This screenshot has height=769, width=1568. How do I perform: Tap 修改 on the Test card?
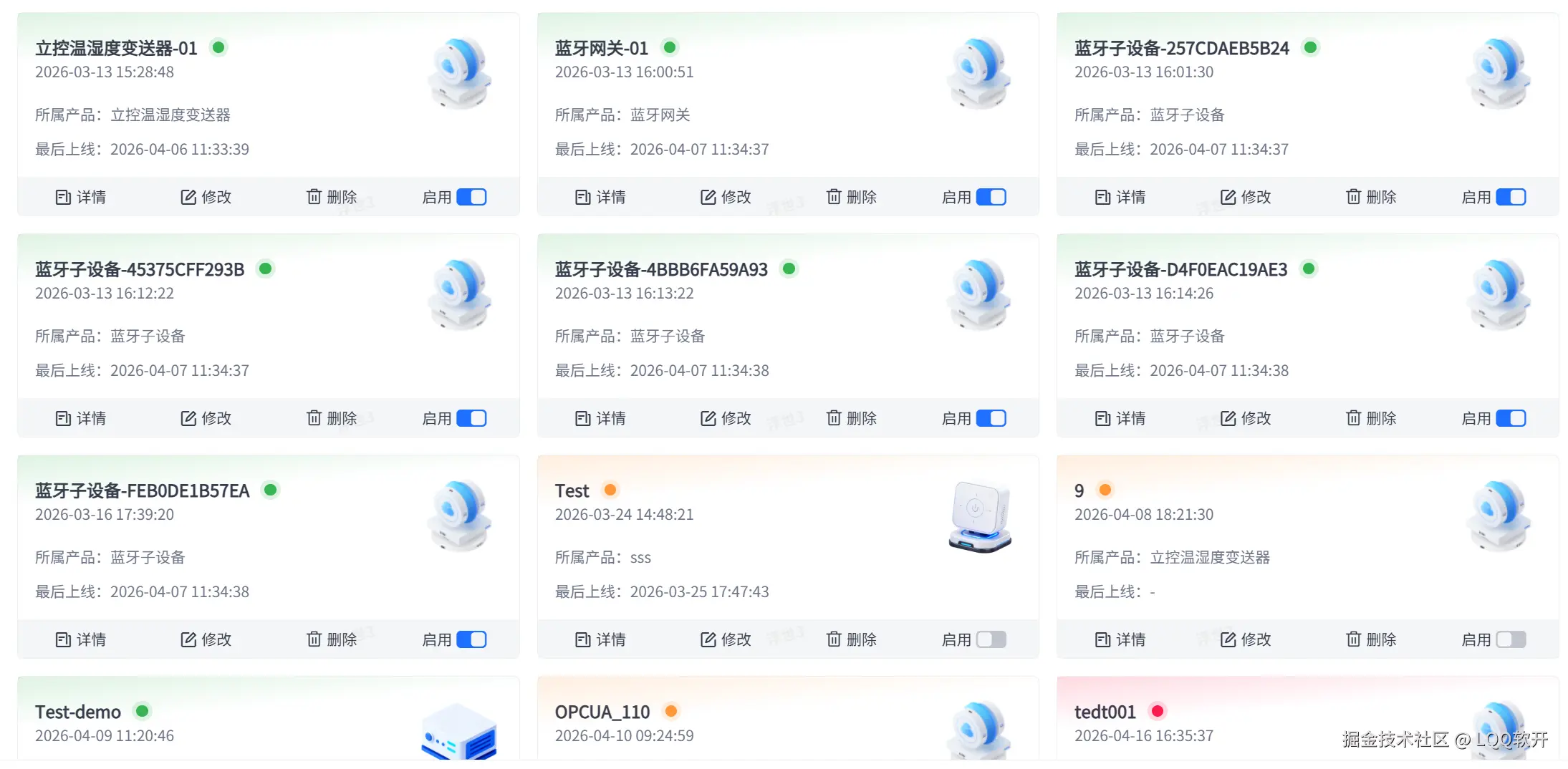click(726, 639)
